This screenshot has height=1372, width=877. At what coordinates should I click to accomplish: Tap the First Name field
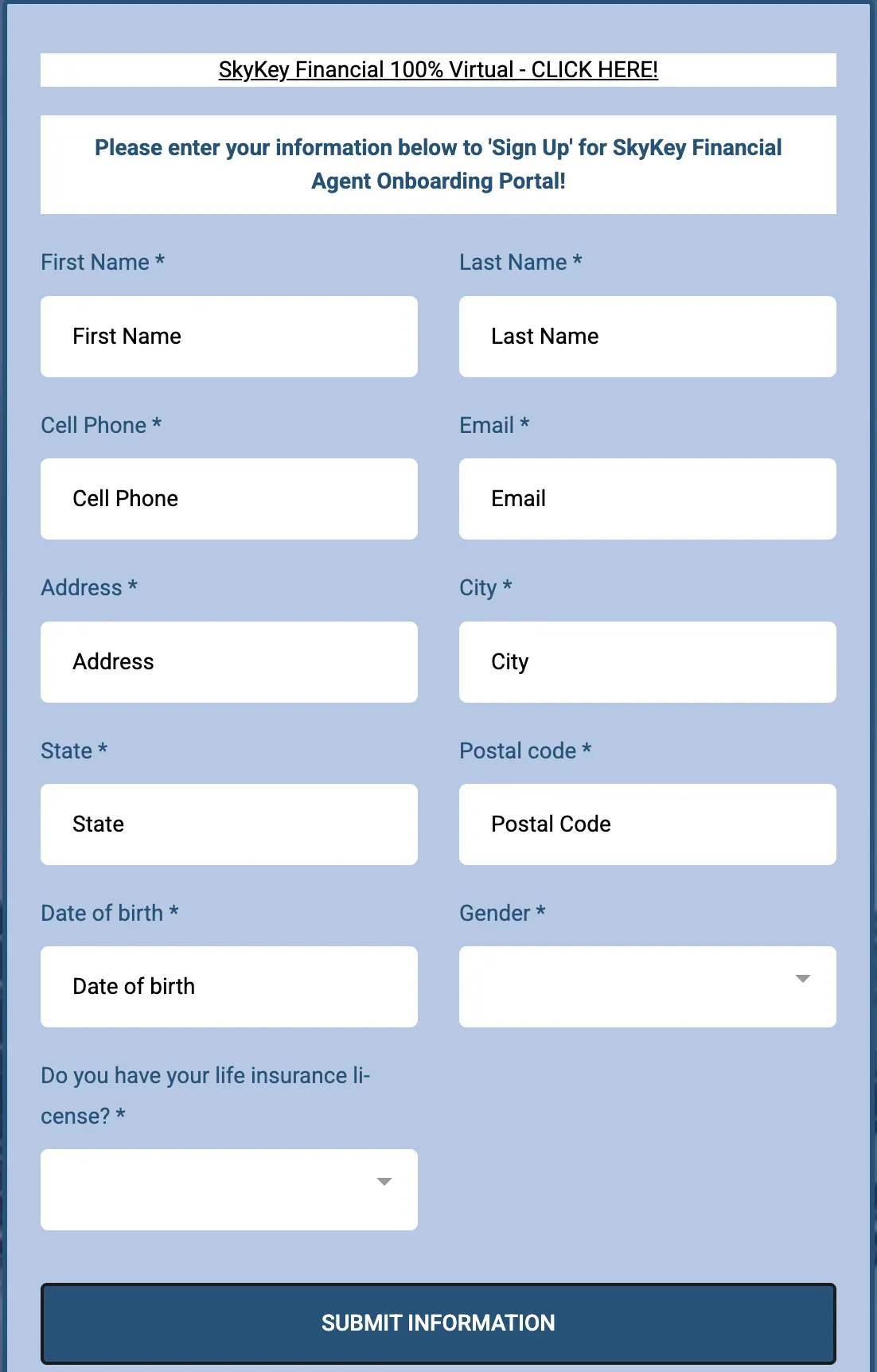229,337
